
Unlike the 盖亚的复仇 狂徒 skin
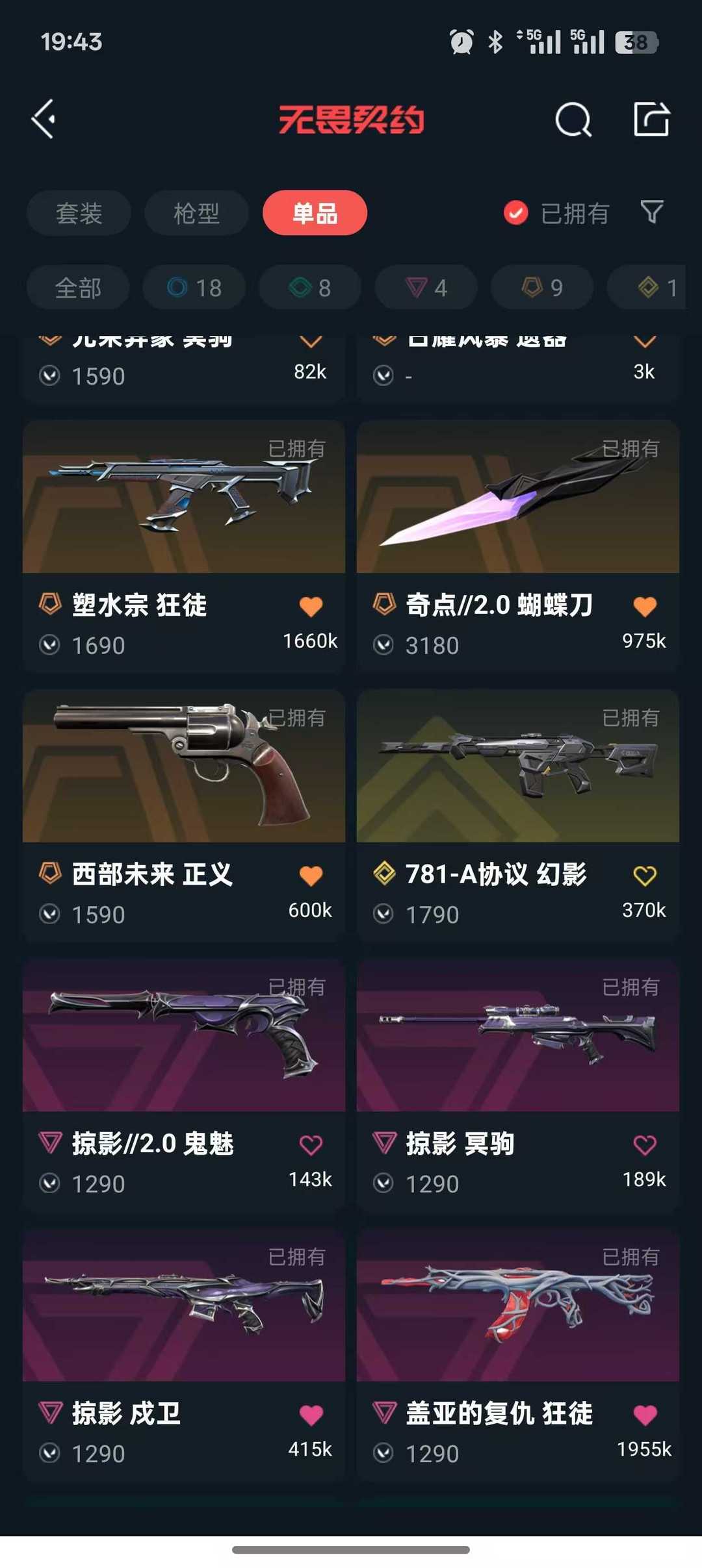coord(644,1415)
